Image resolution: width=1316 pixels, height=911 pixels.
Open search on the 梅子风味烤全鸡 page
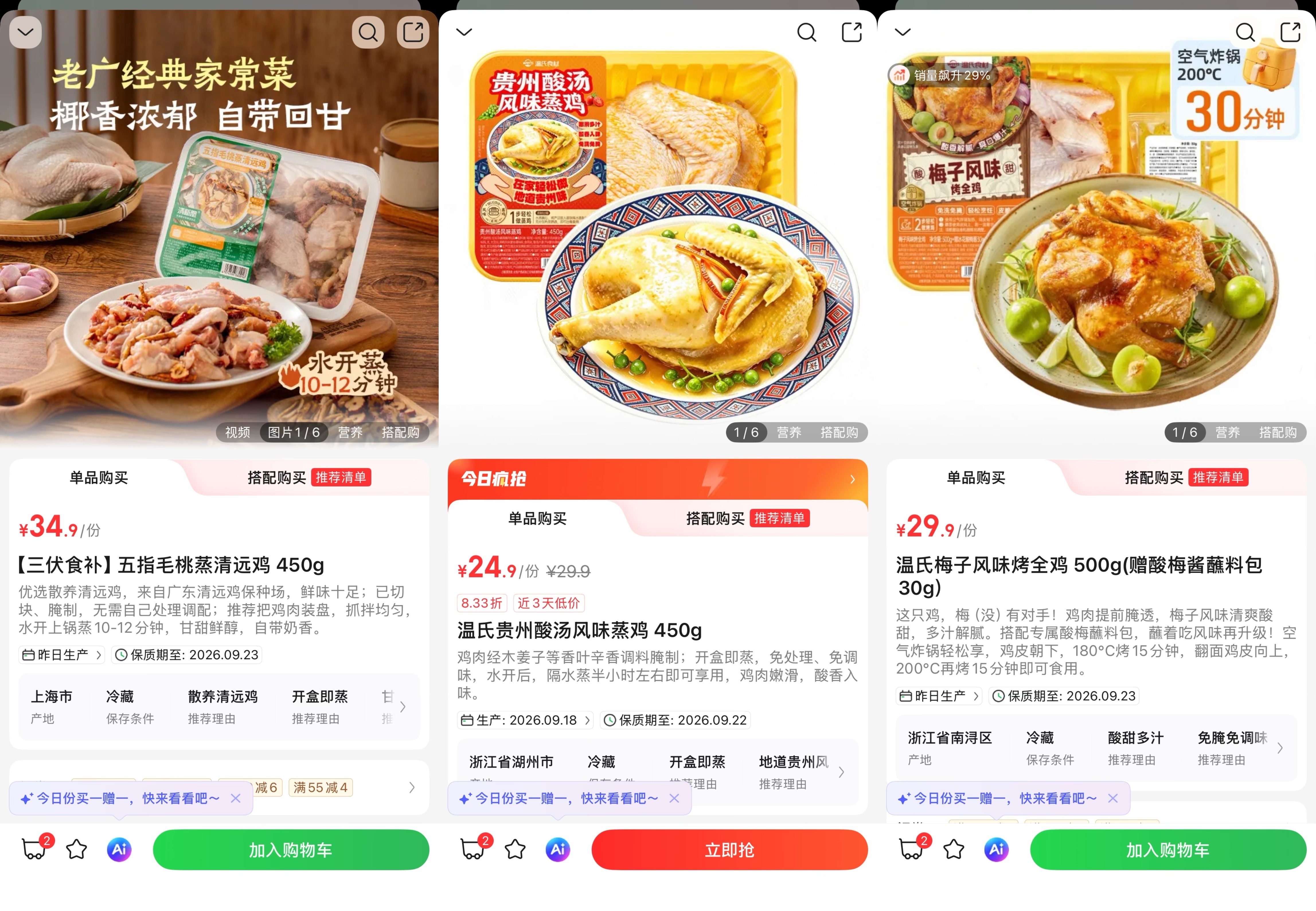pos(1245,32)
